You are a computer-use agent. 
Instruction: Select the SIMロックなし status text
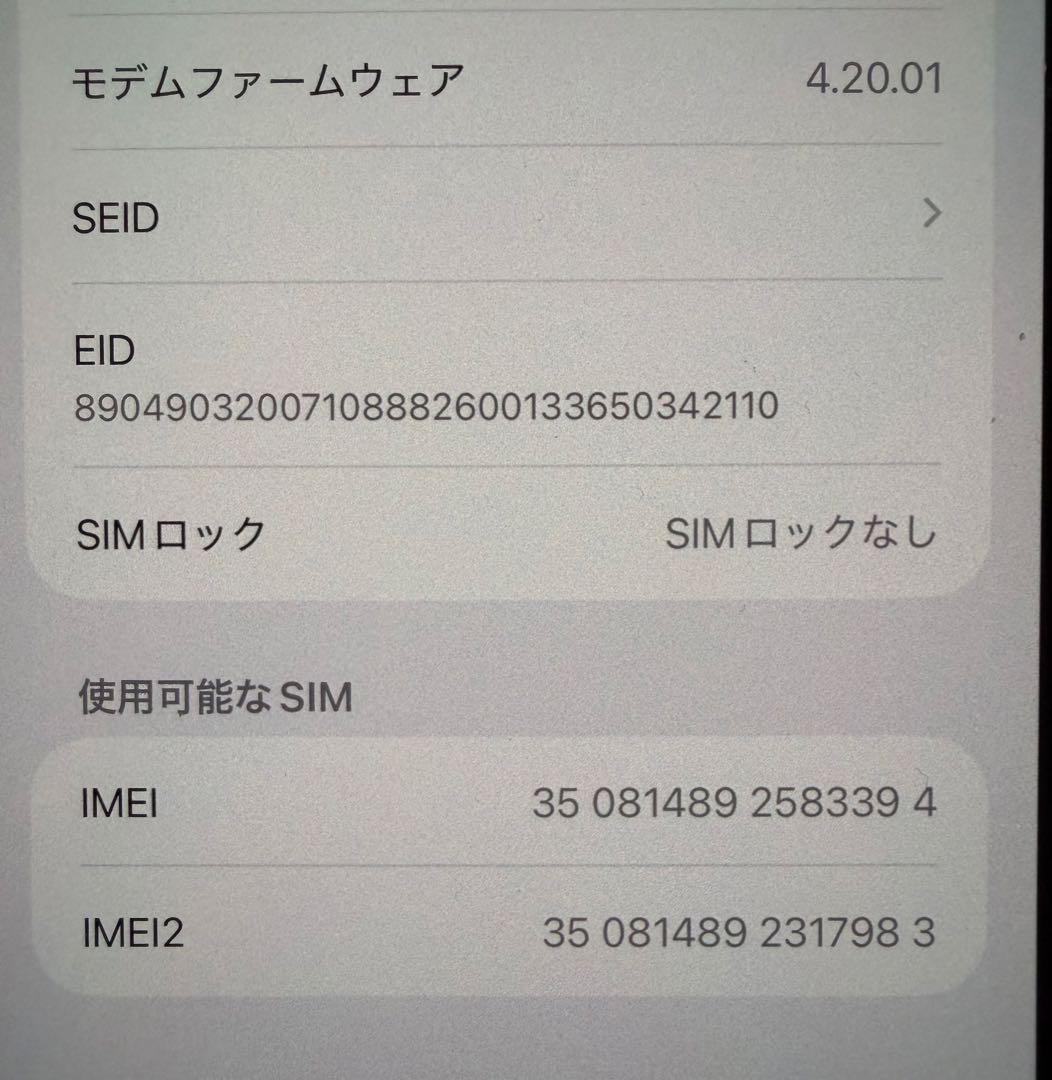[x=803, y=535]
